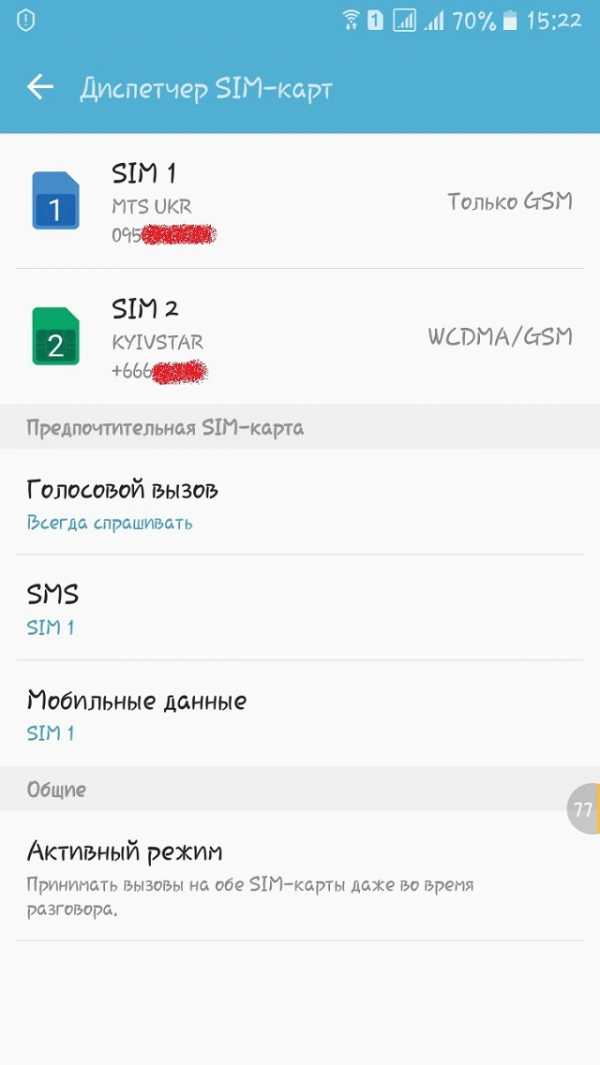
Task: Tap the floating 77 bubble
Action: (x=582, y=808)
